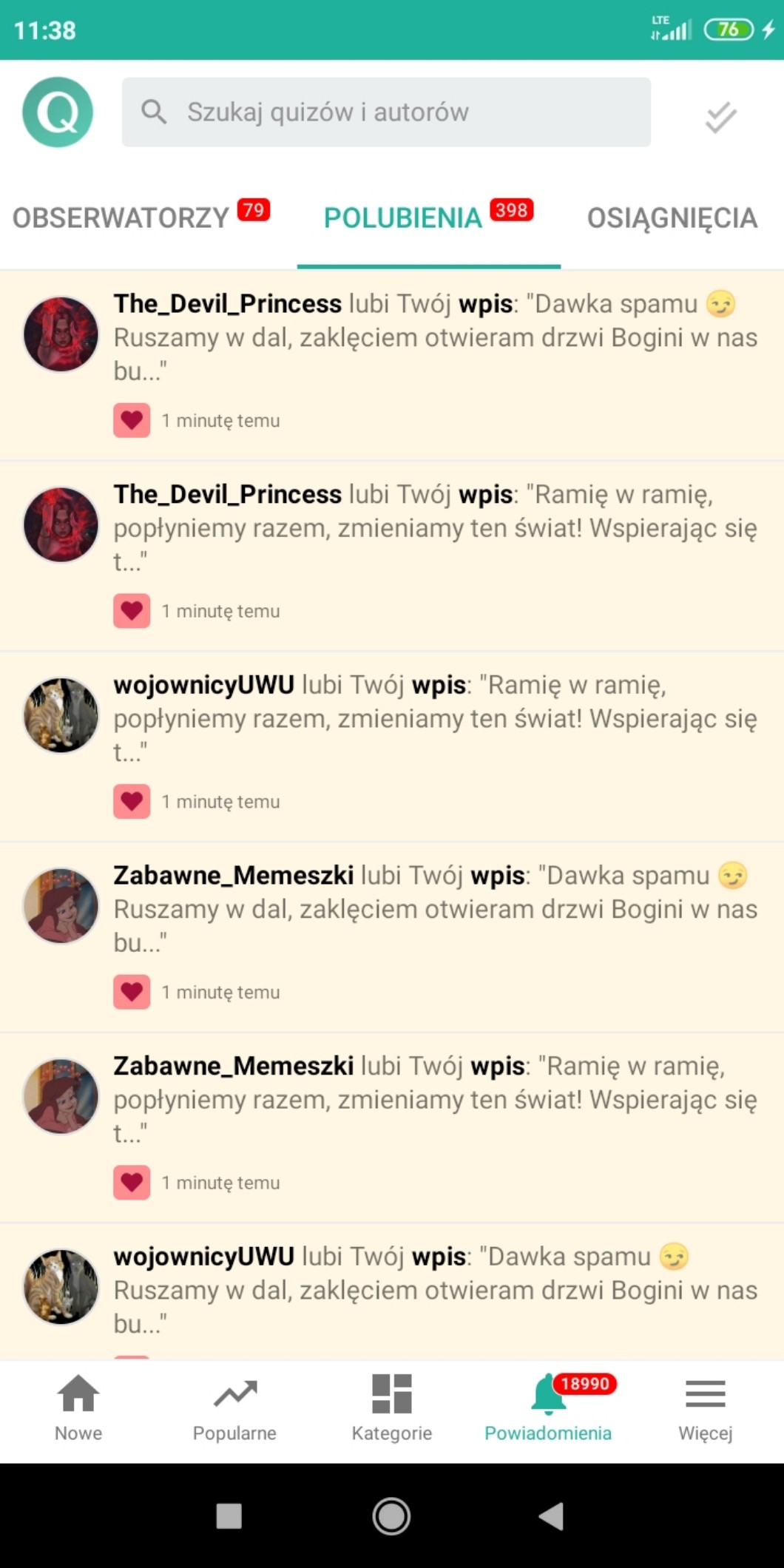This screenshot has height=1568, width=784.
Task: Open wojownicyUWU like on "Ramię w ramię" post
Action: (x=435, y=718)
